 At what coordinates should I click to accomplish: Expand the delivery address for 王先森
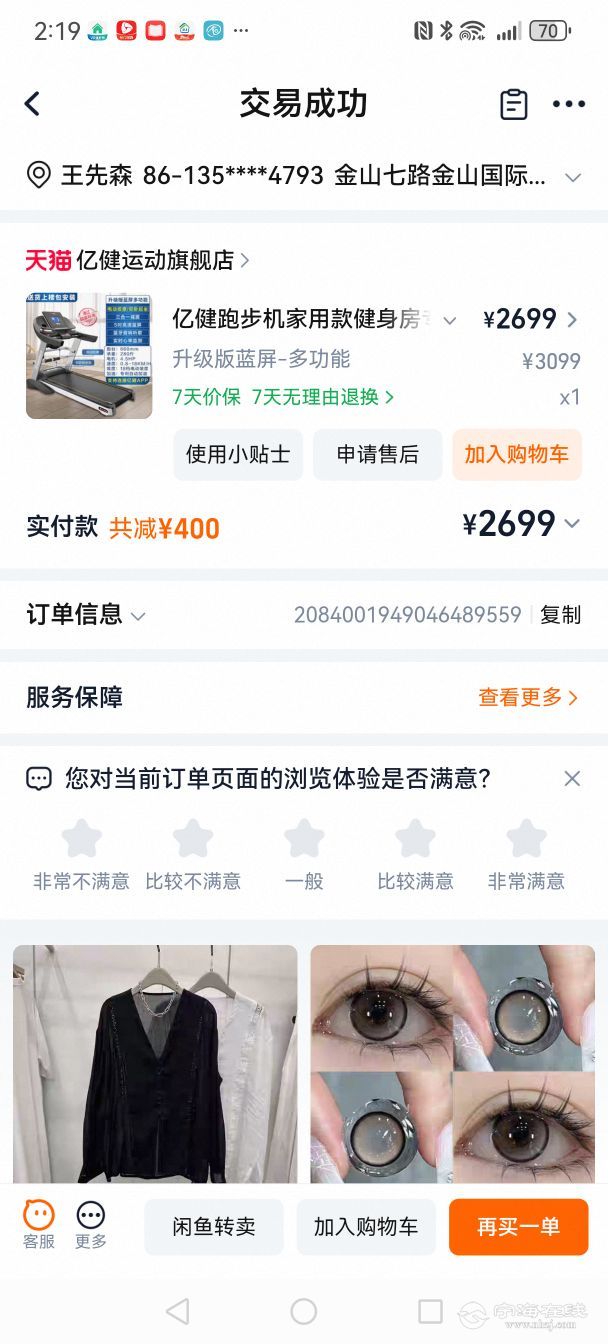(573, 177)
